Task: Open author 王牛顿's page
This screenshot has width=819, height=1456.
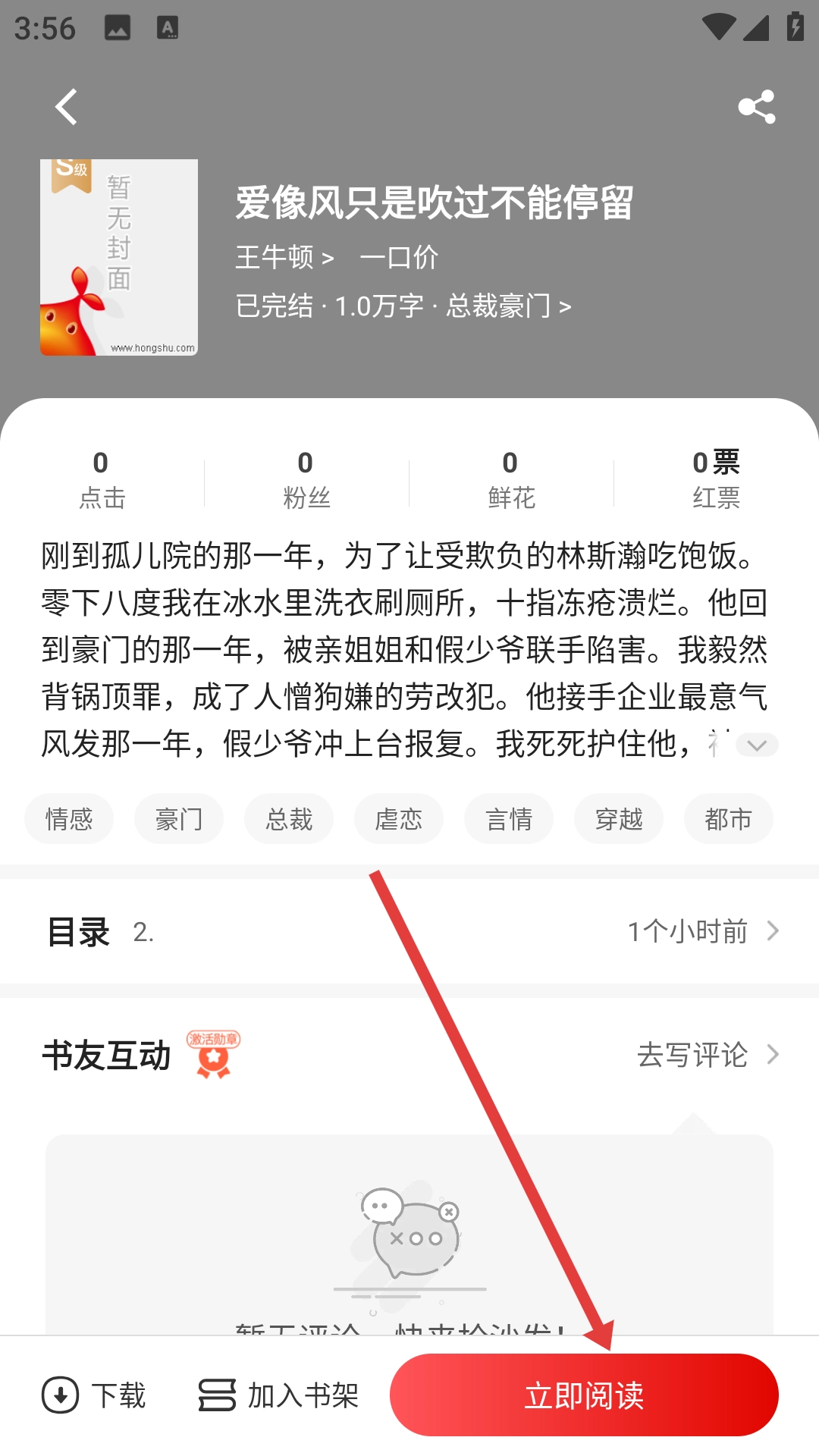Action: (284, 258)
